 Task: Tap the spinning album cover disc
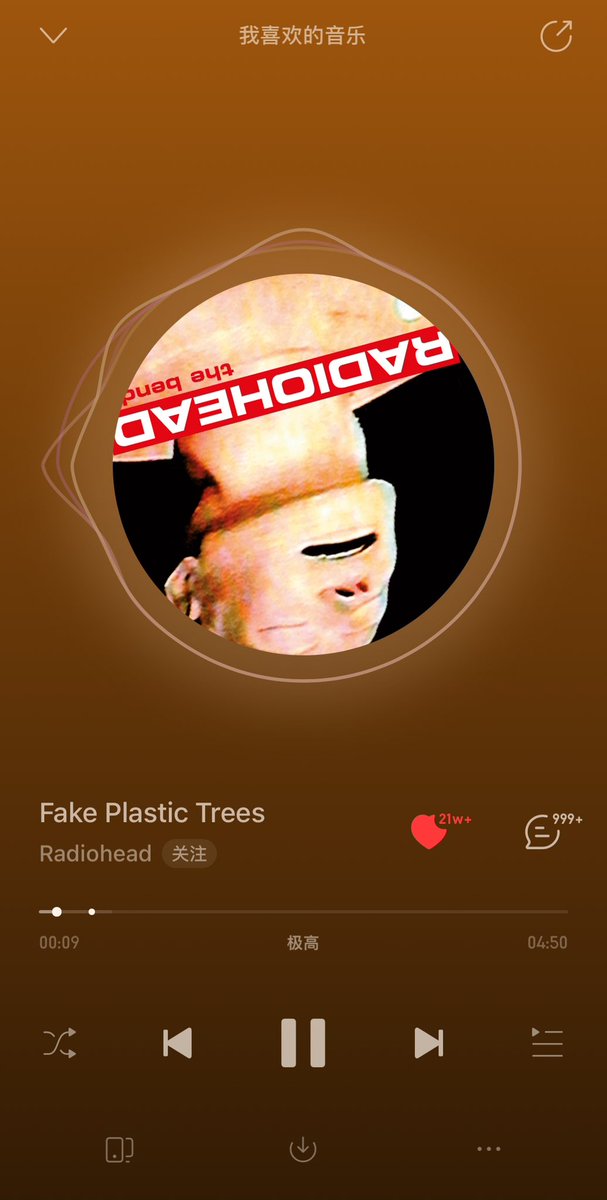tap(303, 463)
